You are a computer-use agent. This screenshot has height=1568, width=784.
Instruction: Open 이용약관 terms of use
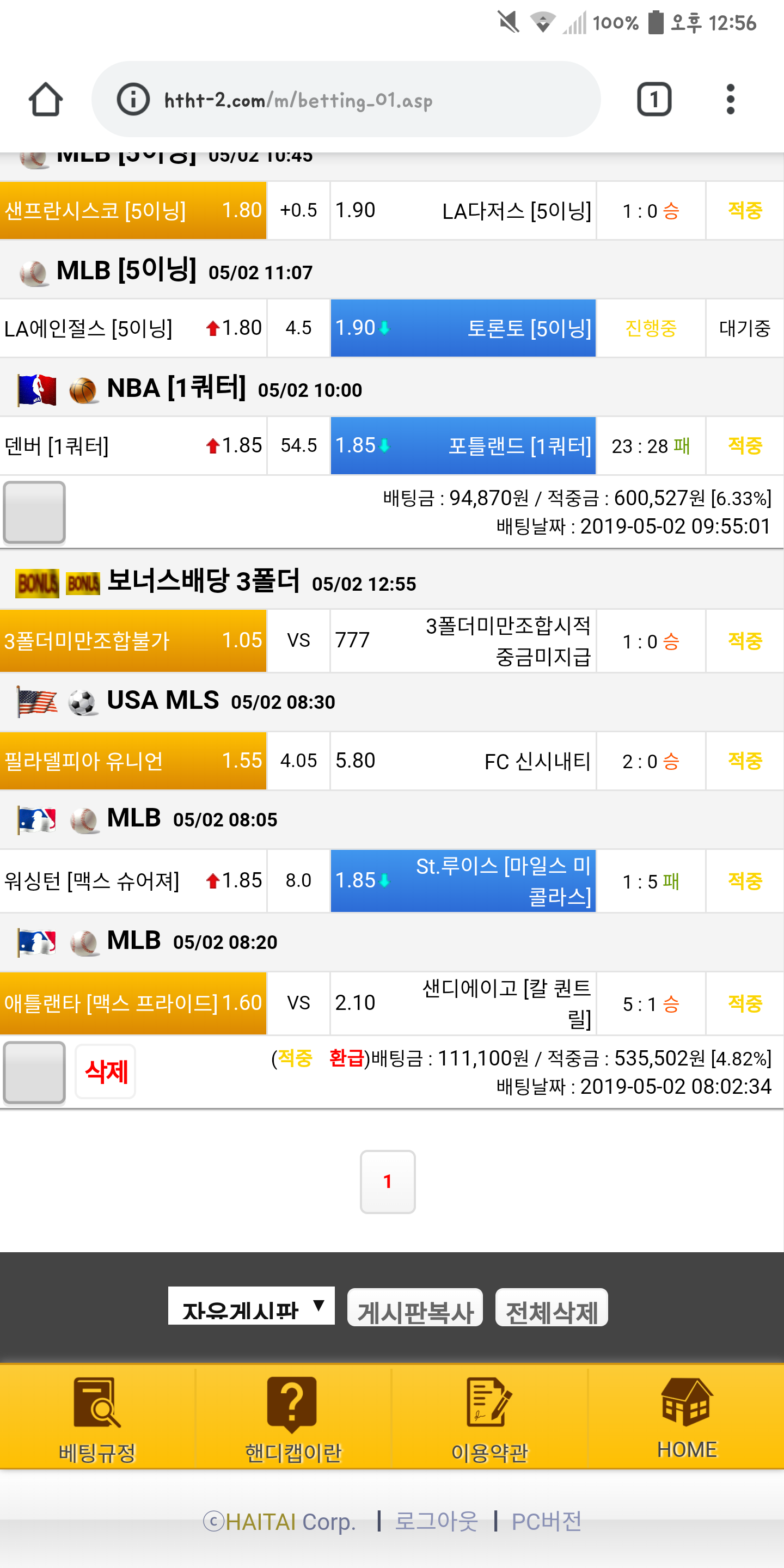(x=489, y=1418)
